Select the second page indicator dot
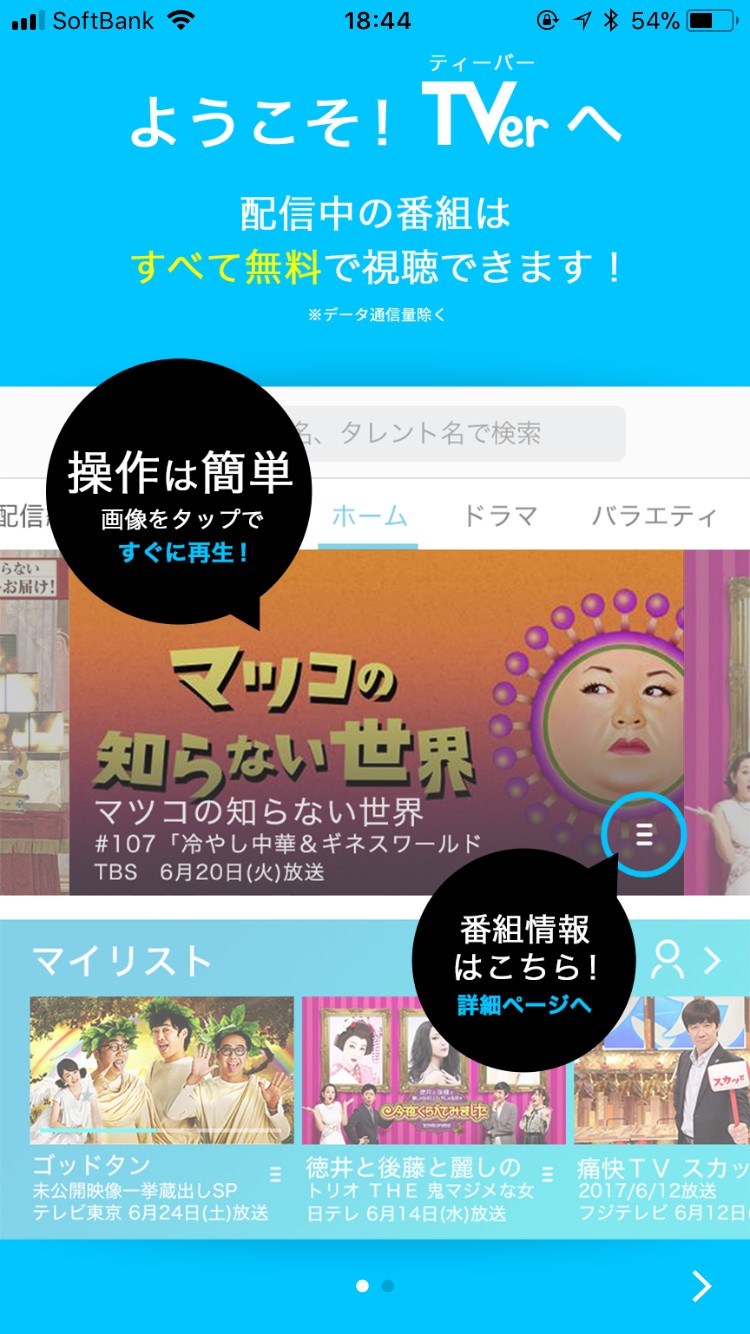The height and width of the screenshot is (1334, 750). point(388,1286)
